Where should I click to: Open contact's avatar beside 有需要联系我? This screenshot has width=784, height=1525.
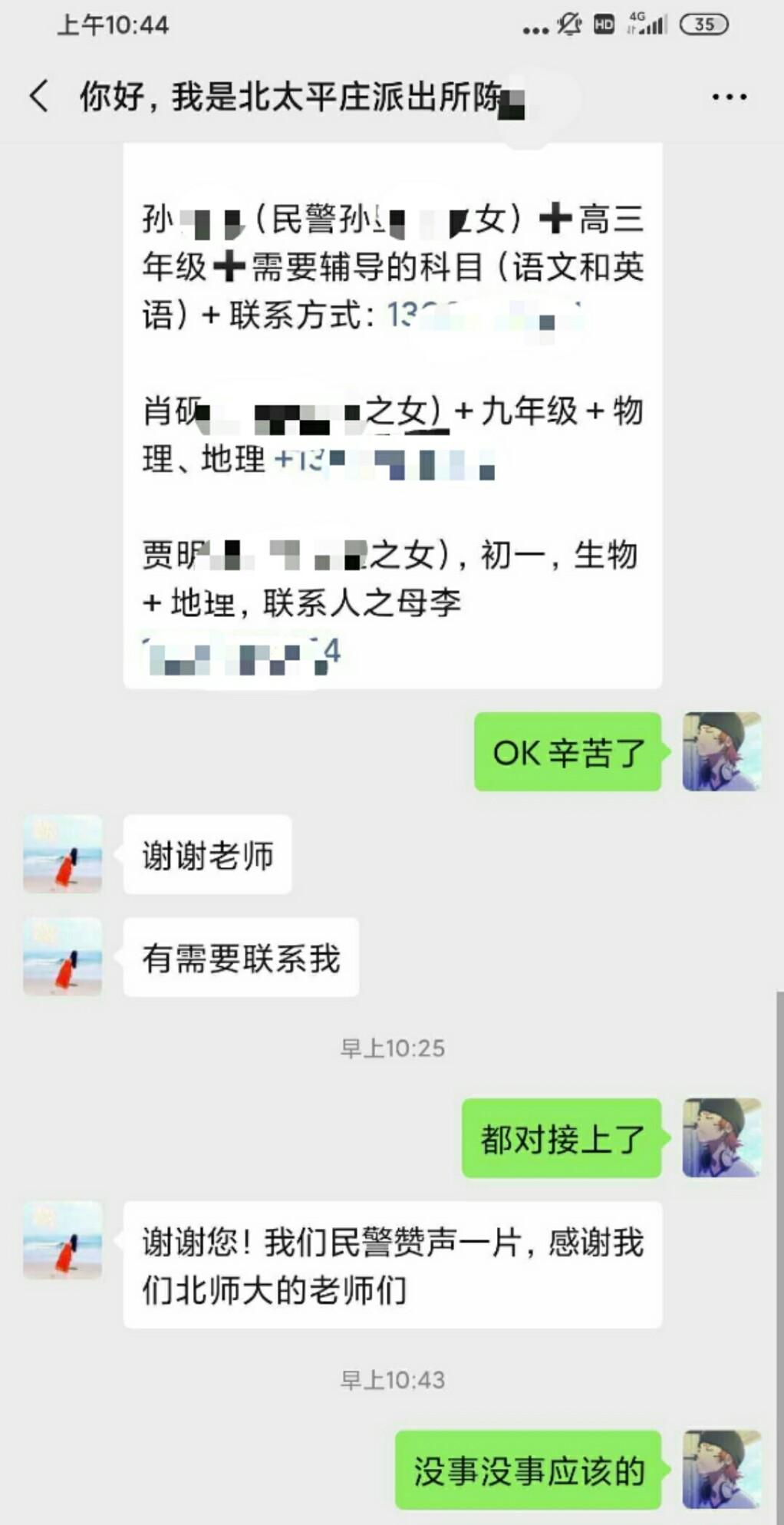(63, 957)
